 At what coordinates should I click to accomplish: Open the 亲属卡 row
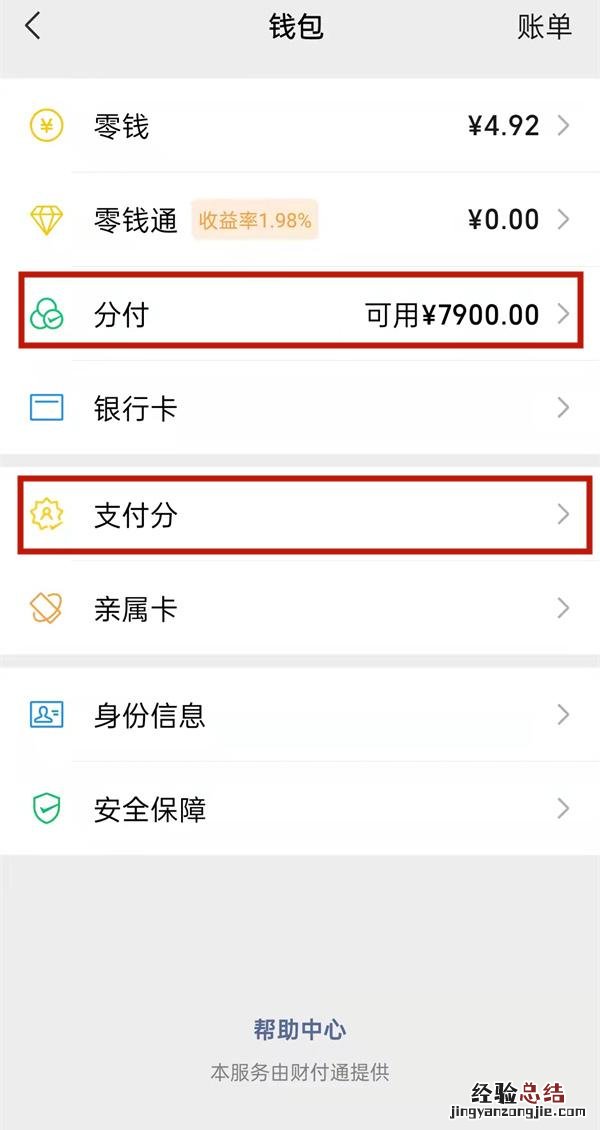[300, 608]
